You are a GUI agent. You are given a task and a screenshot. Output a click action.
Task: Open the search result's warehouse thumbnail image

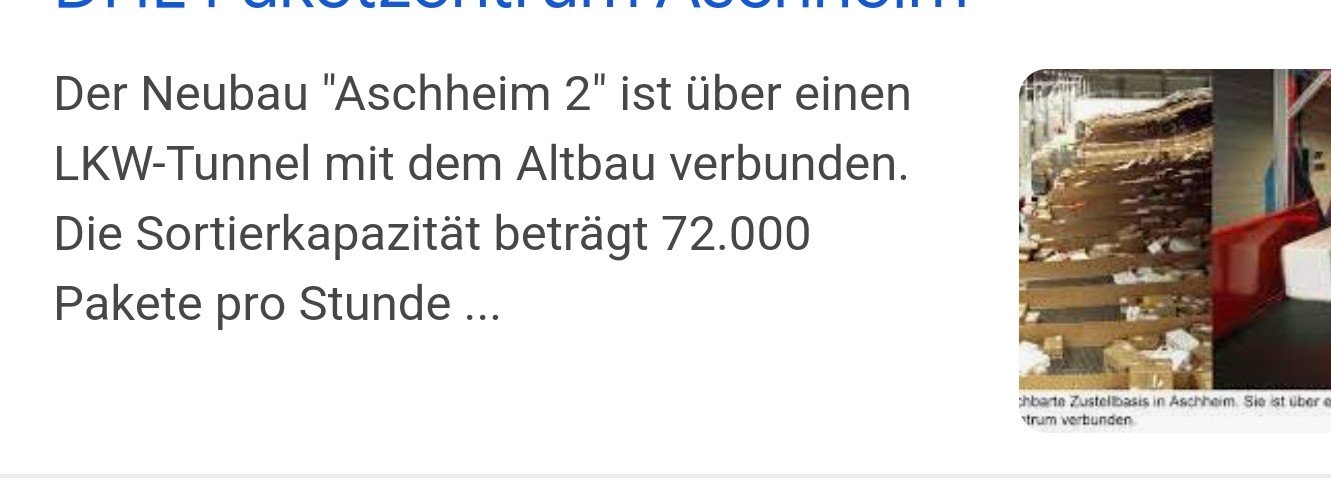pos(1174,248)
